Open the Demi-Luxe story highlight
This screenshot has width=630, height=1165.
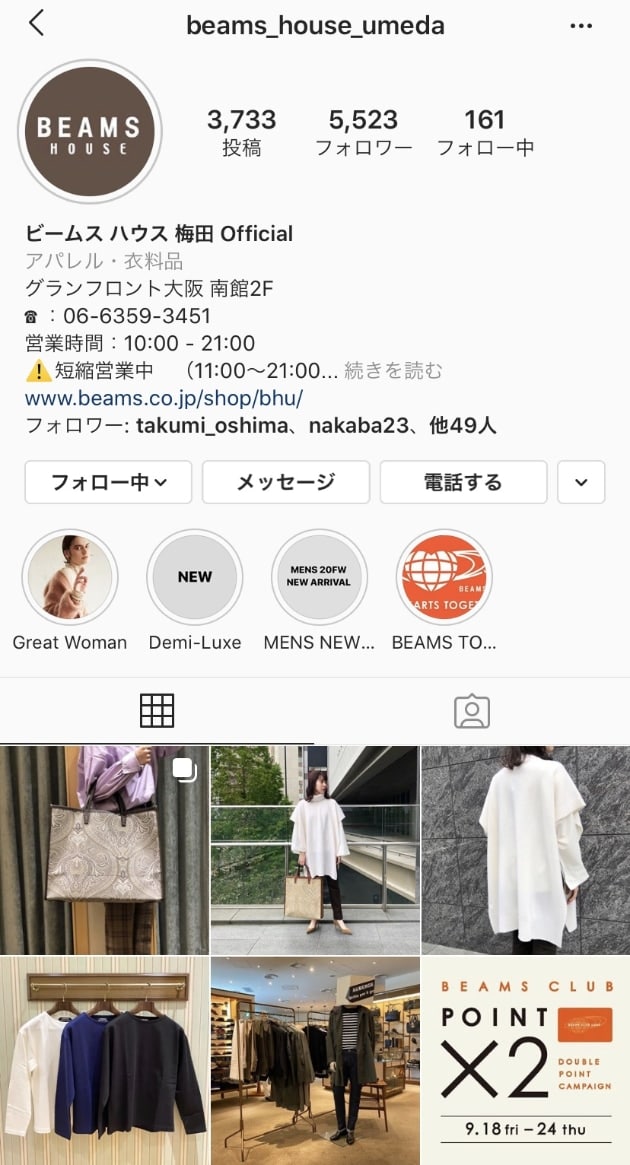pos(195,577)
